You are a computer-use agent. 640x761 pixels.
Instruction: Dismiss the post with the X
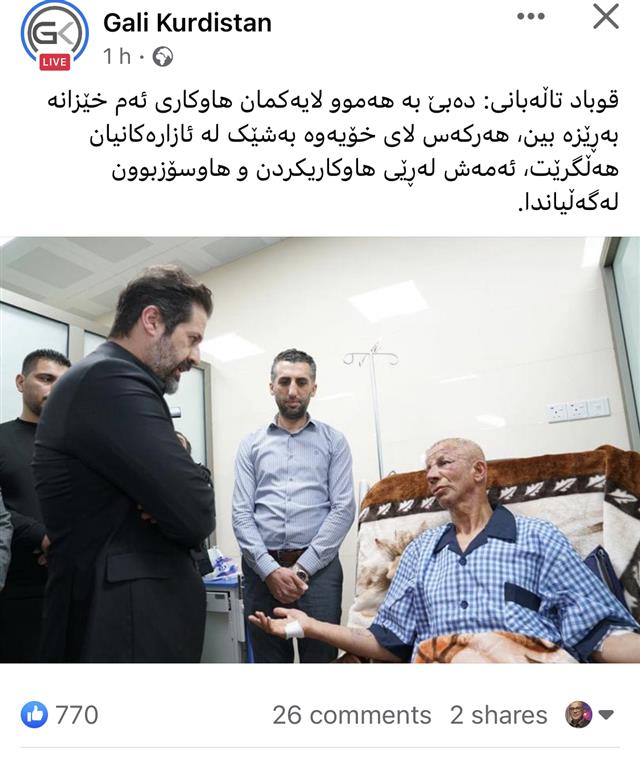pos(605,17)
